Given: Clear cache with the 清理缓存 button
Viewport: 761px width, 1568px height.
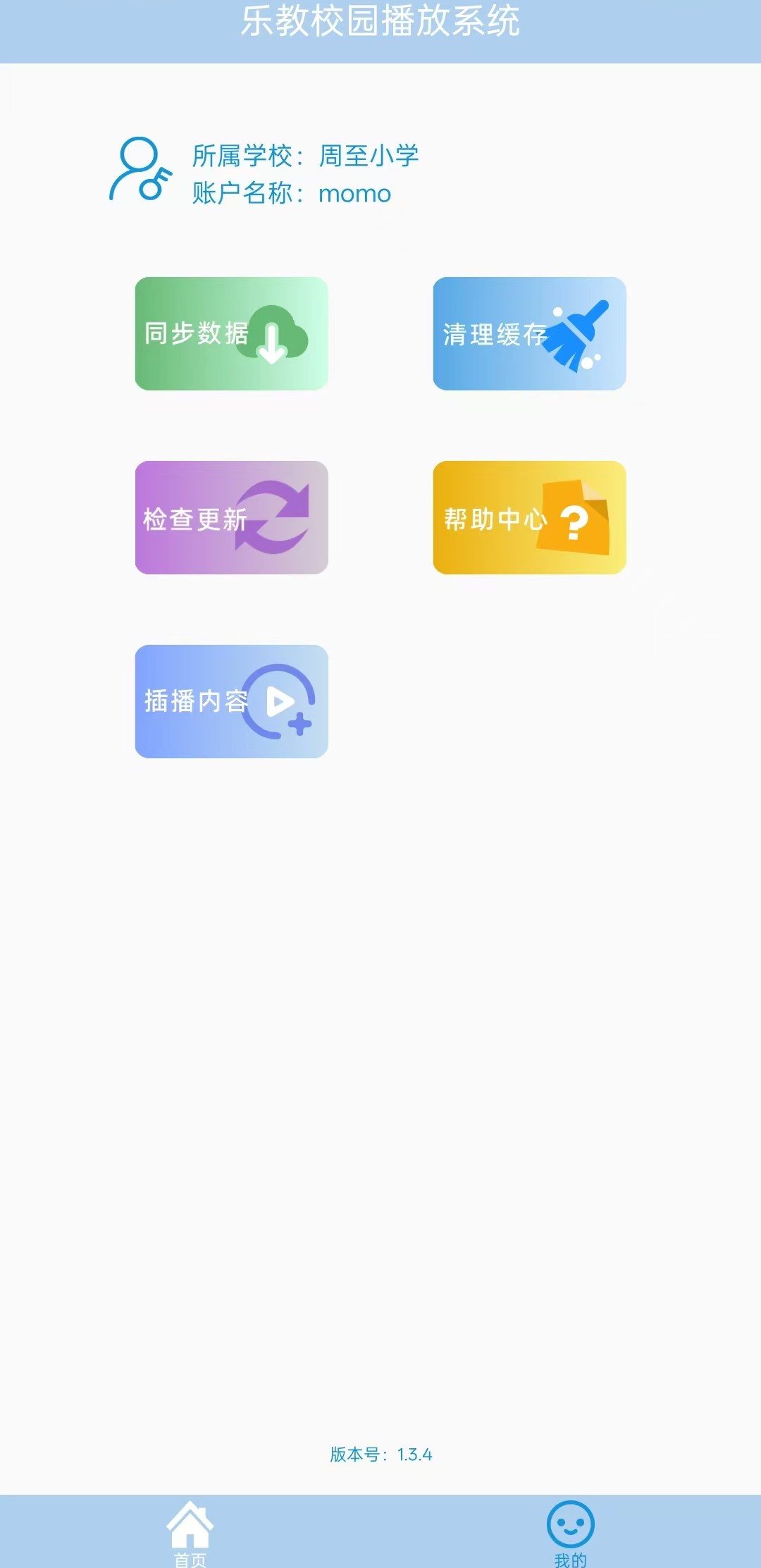Looking at the screenshot, I should point(529,333).
